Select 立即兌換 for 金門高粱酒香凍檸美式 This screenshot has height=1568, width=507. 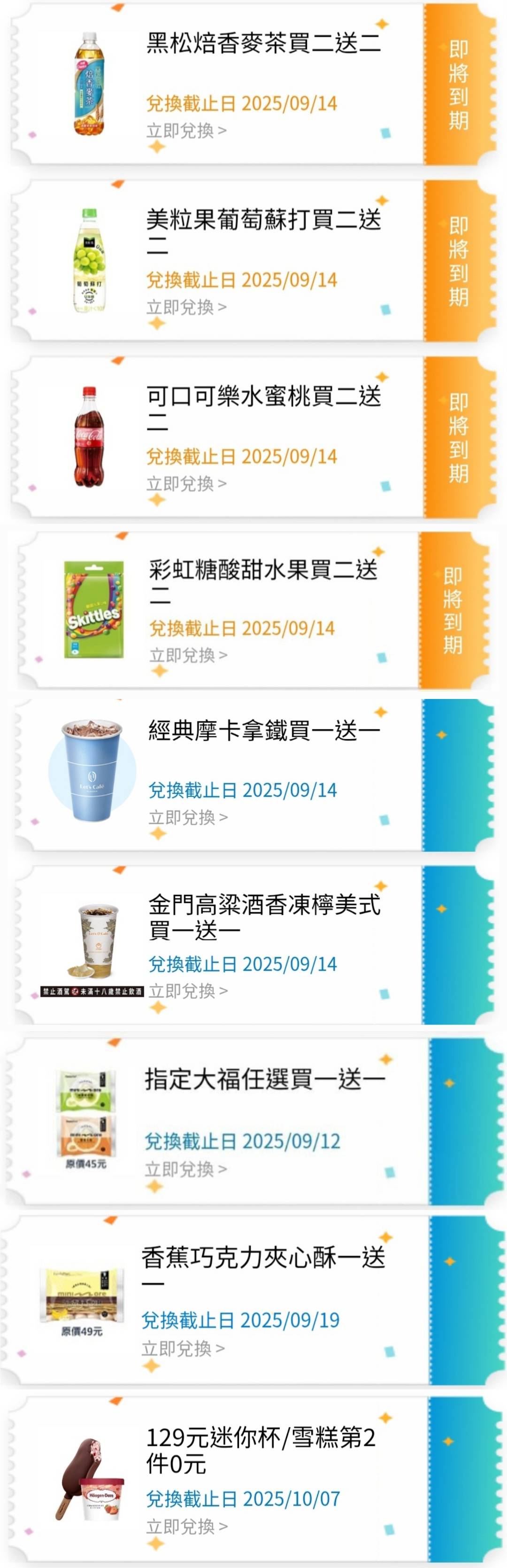(x=188, y=991)
